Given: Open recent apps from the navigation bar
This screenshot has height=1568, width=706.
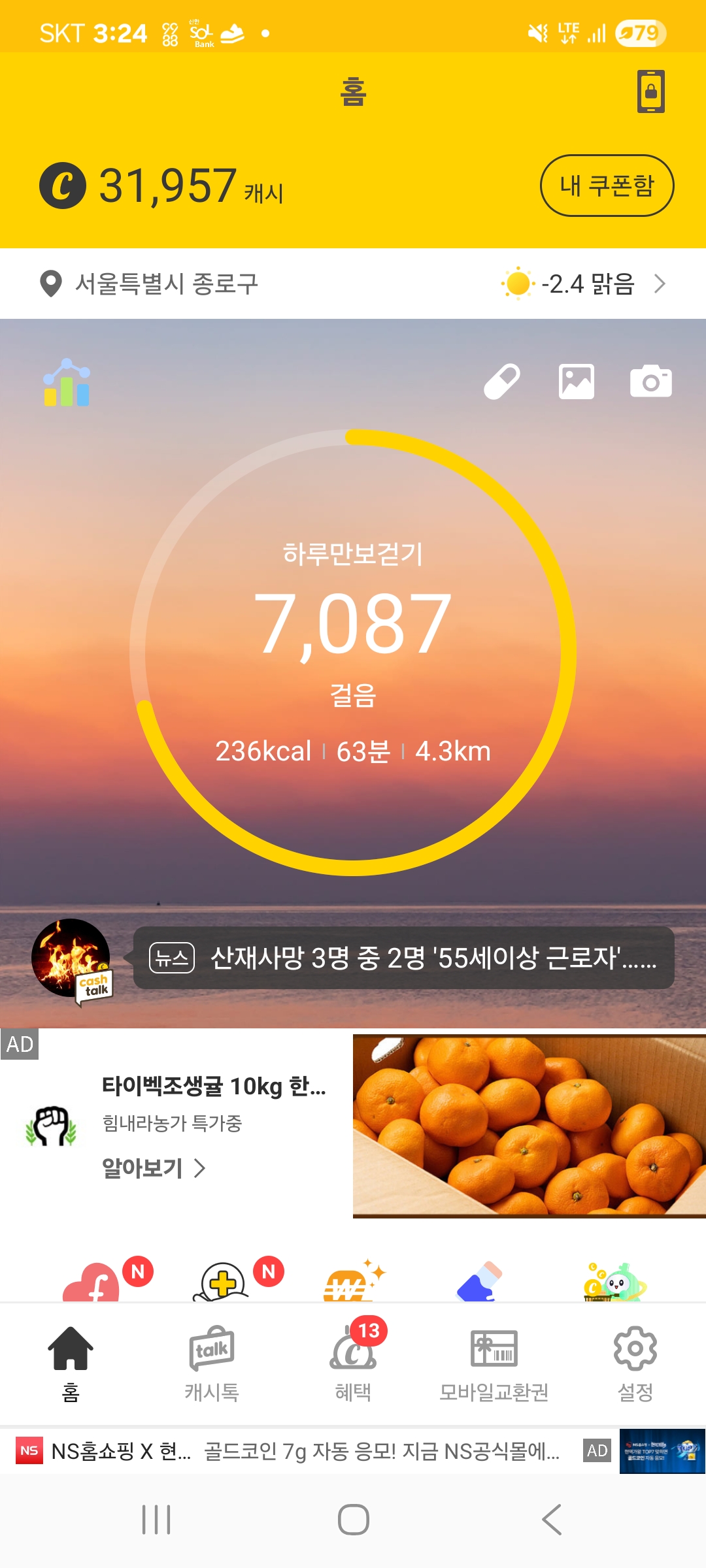Looking at the screenshot, I should [156, 1520].
